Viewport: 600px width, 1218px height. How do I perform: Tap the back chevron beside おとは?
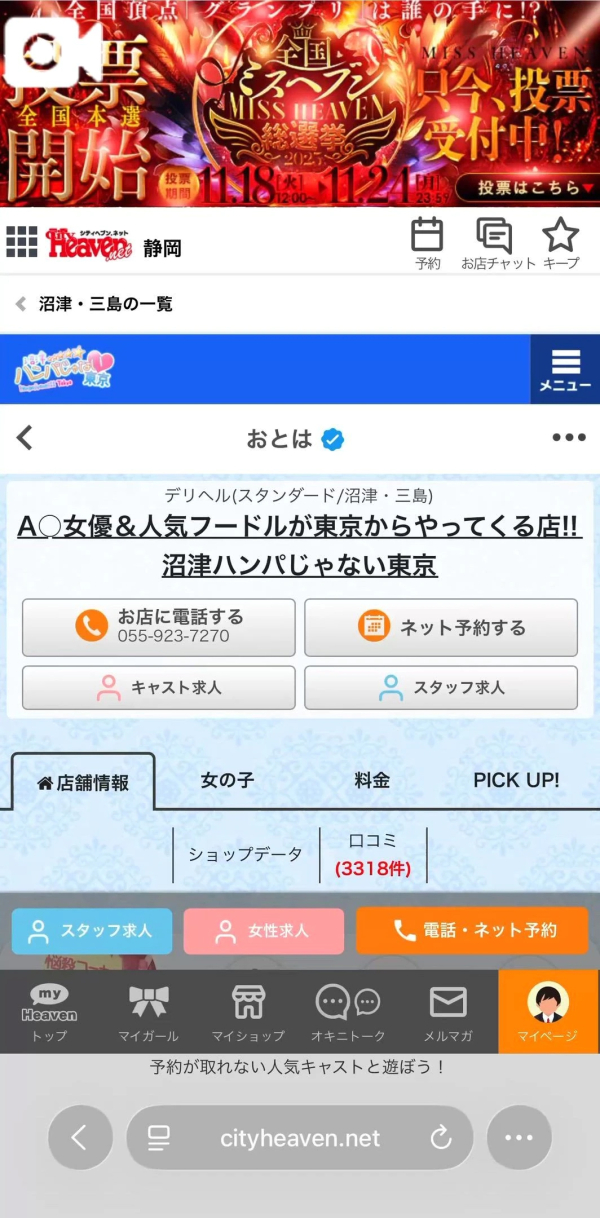coord(25,438)
